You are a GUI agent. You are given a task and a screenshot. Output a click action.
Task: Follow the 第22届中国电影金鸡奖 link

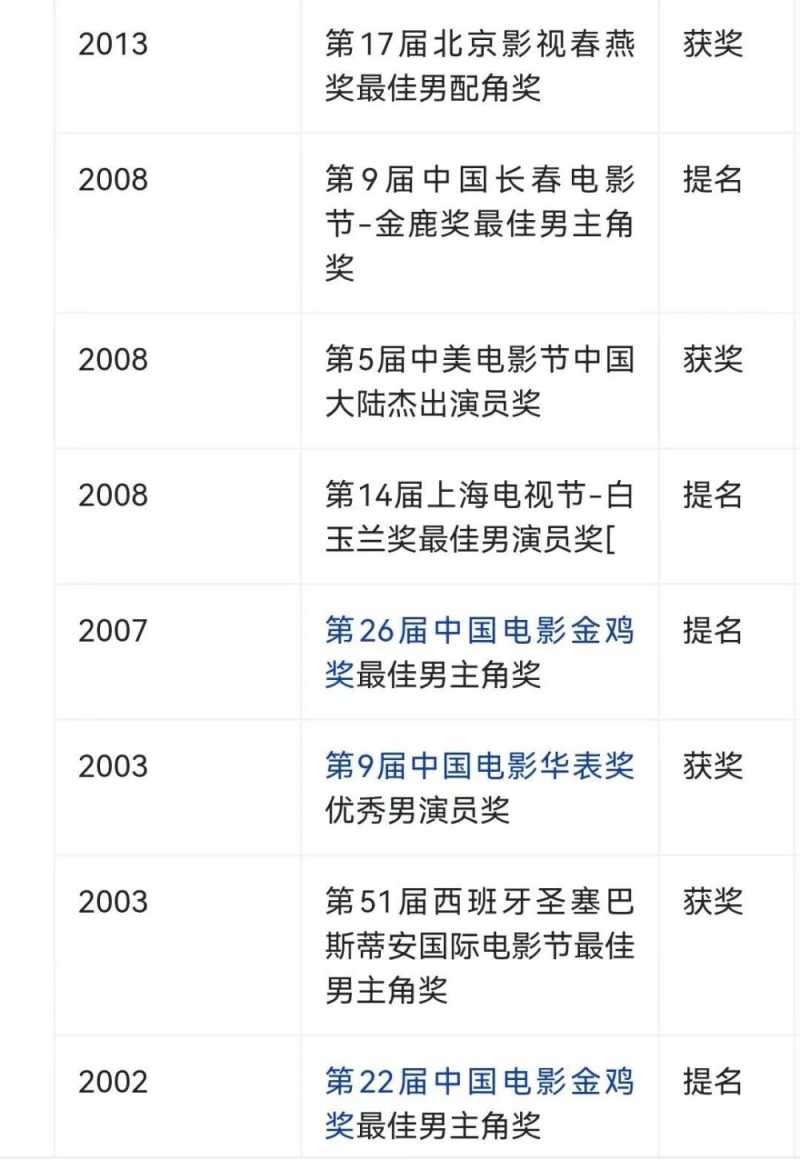(x=479, y=1082)
